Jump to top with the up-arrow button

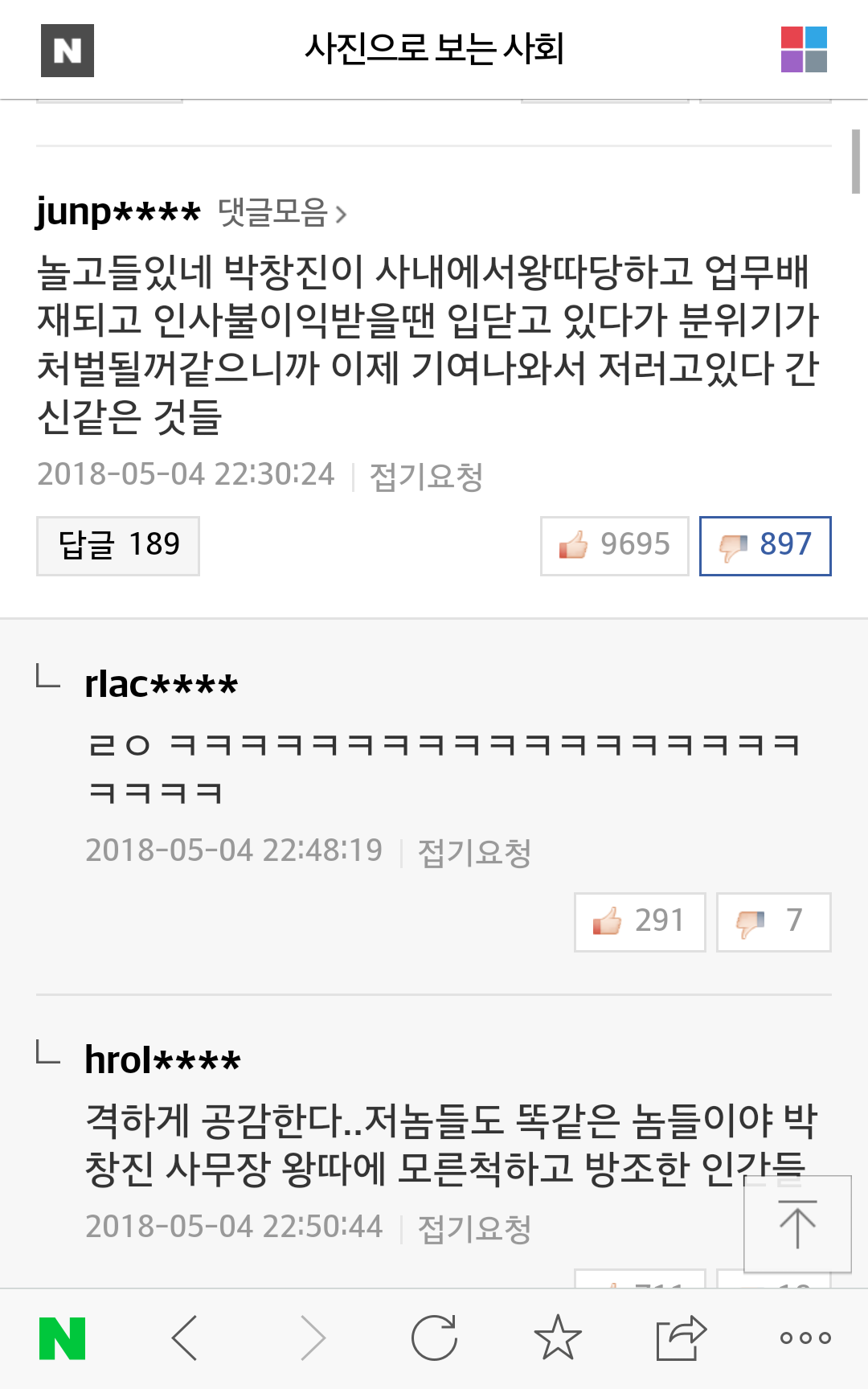797,1224
